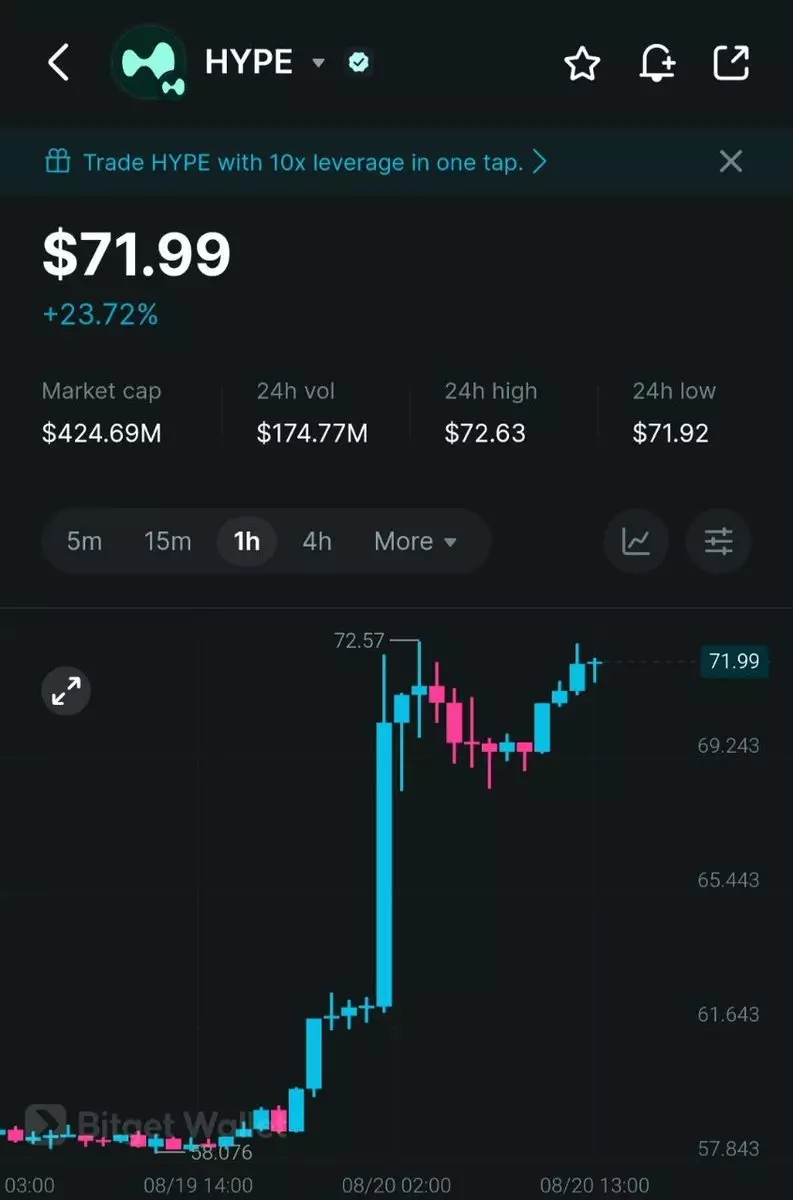Open the 10x leverage trade banner
This screenshot has height=1200, width=793.
(297, 162)
